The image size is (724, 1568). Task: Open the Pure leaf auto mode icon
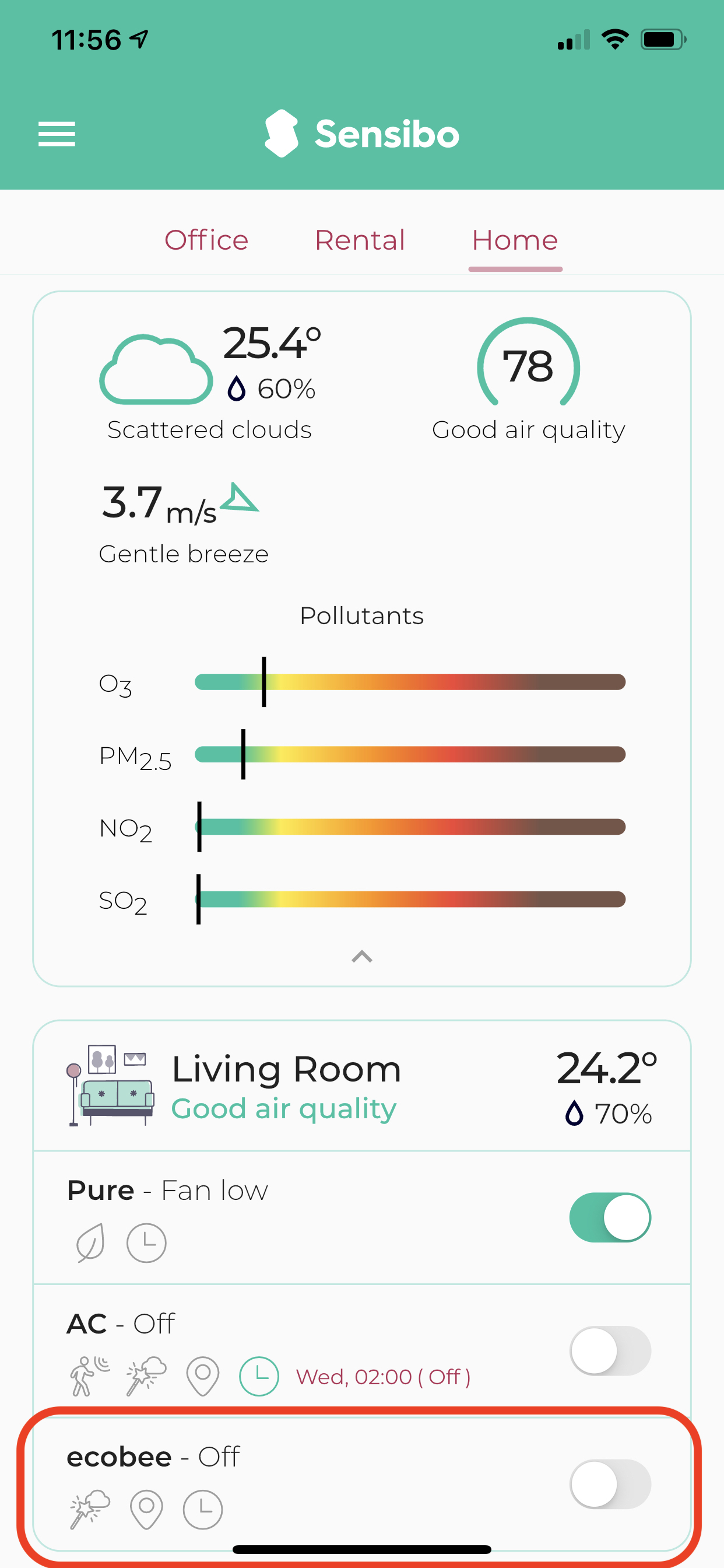click(90, 1243)
